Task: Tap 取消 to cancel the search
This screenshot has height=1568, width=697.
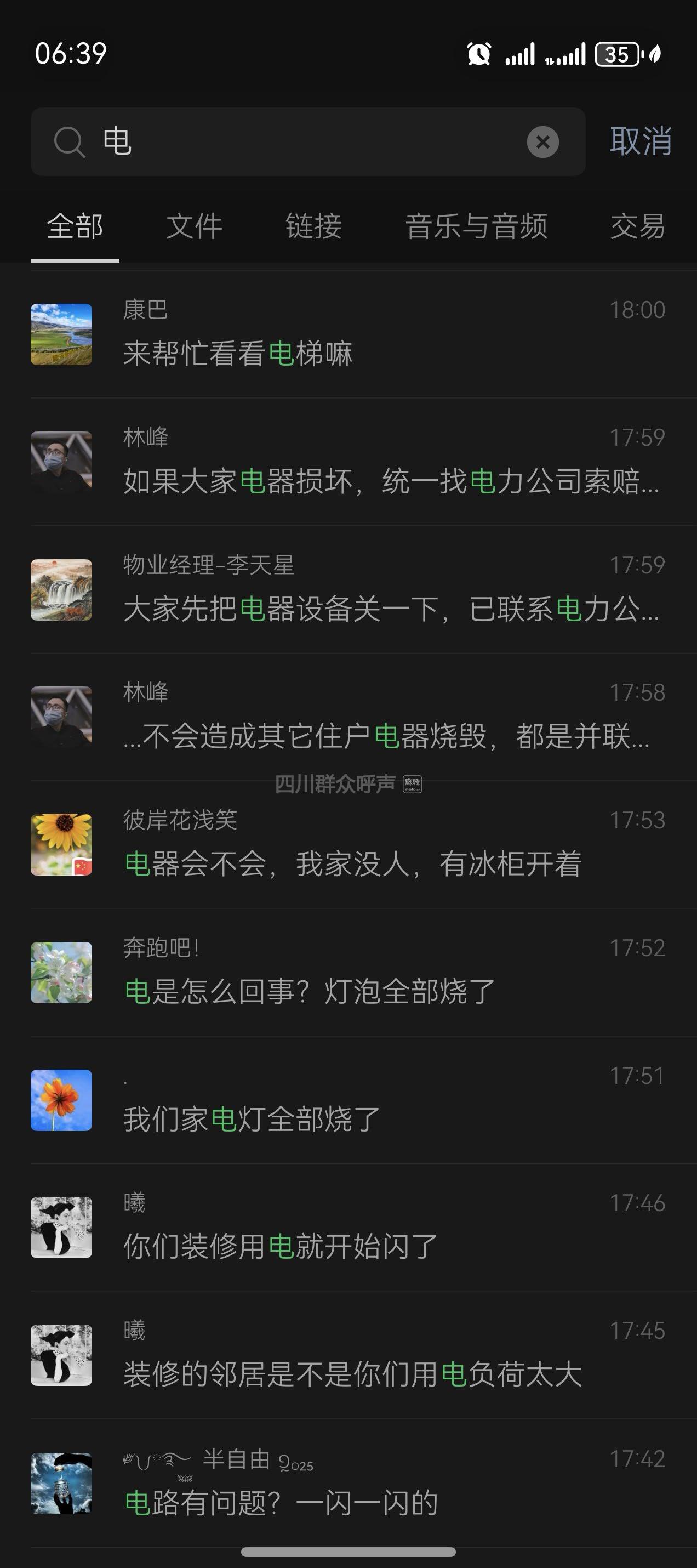Action: point(641,142)
